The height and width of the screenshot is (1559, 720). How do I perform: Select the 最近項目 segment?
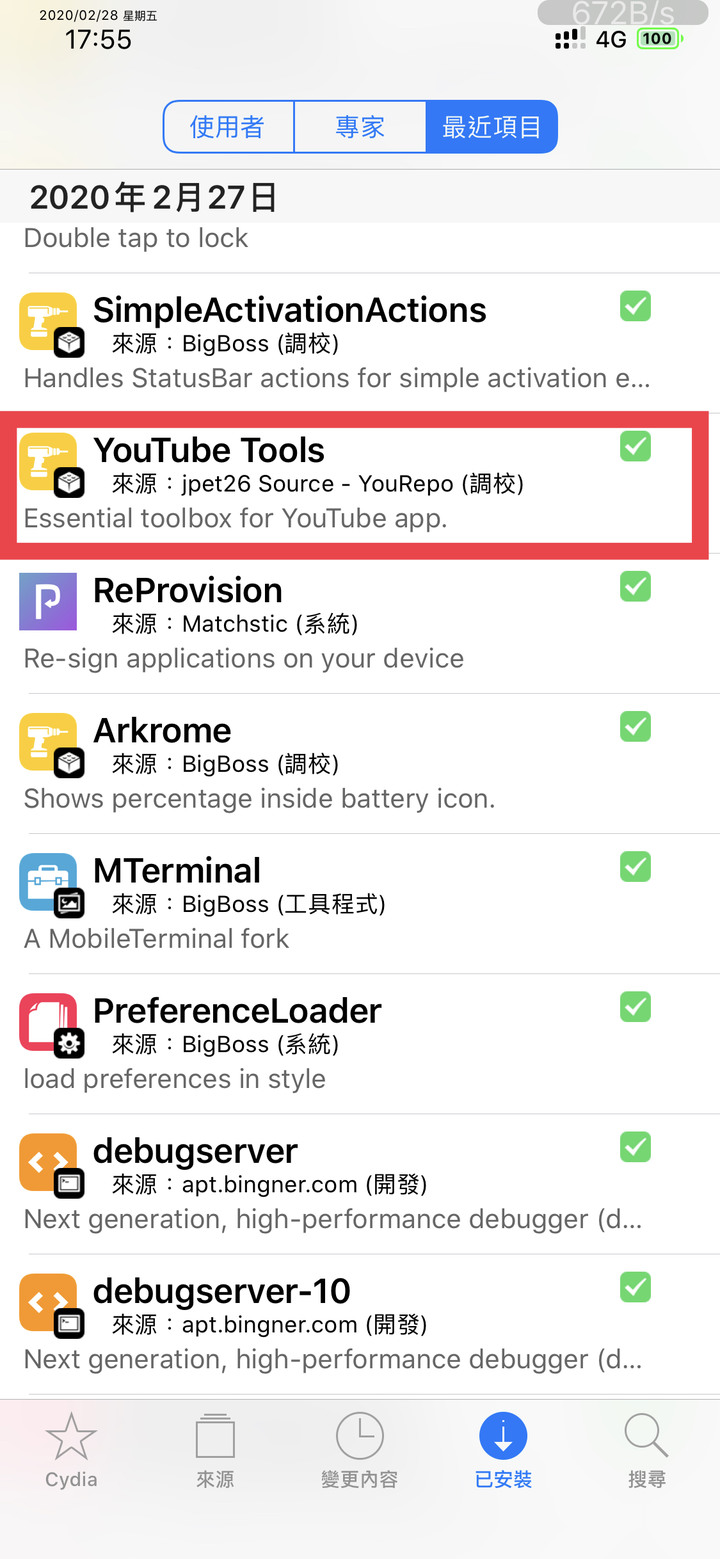(x=491, y=127)
